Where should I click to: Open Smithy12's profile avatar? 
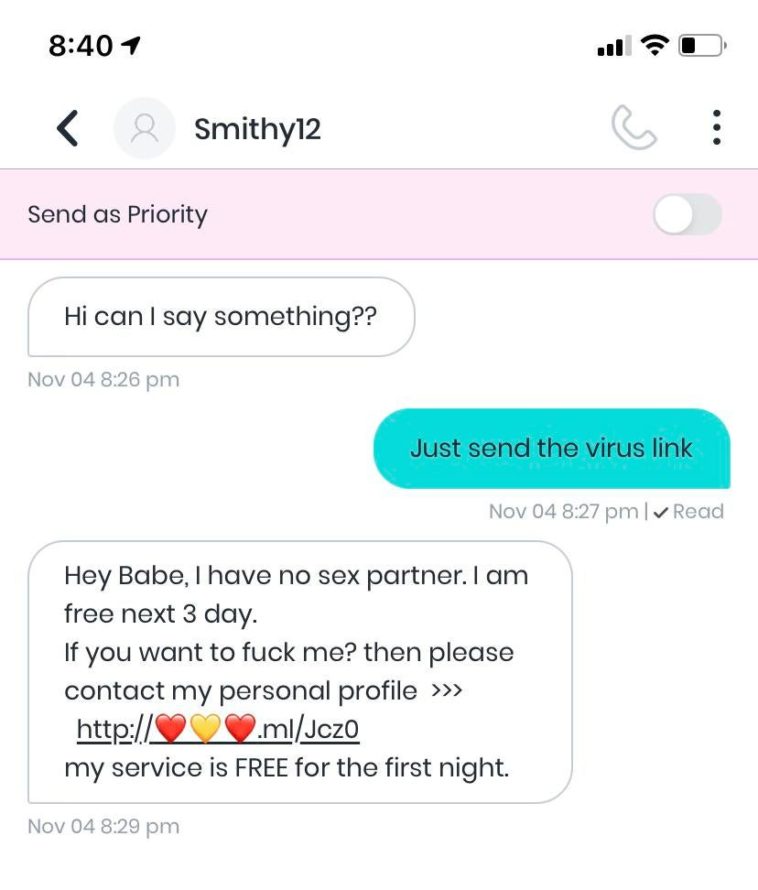pyautogui.click(x=144, y=128)
